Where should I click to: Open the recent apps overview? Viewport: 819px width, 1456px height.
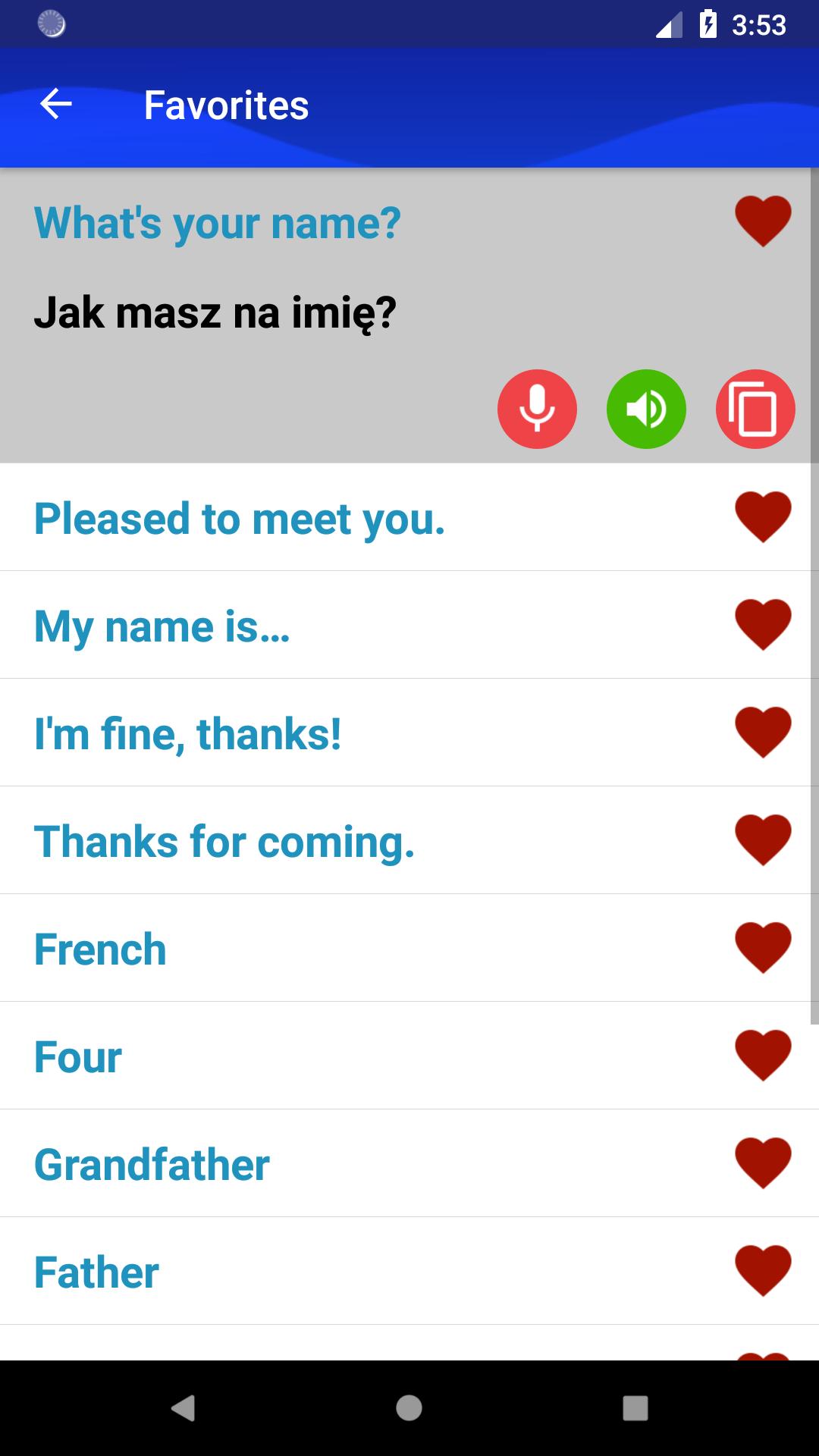coord(635,1408)
